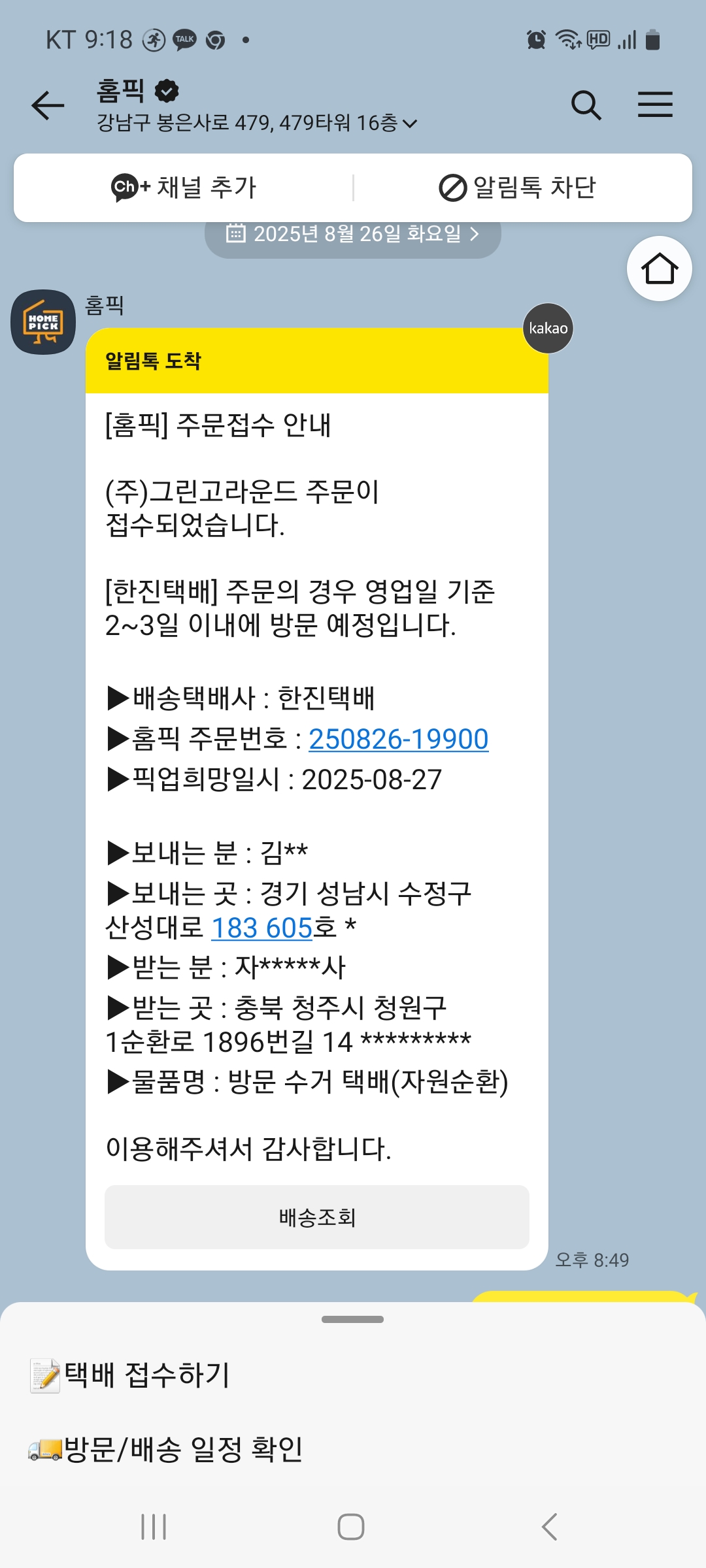
Task: Go to the system home screen
Action: pyautogui.click(x=351, y=1527)
